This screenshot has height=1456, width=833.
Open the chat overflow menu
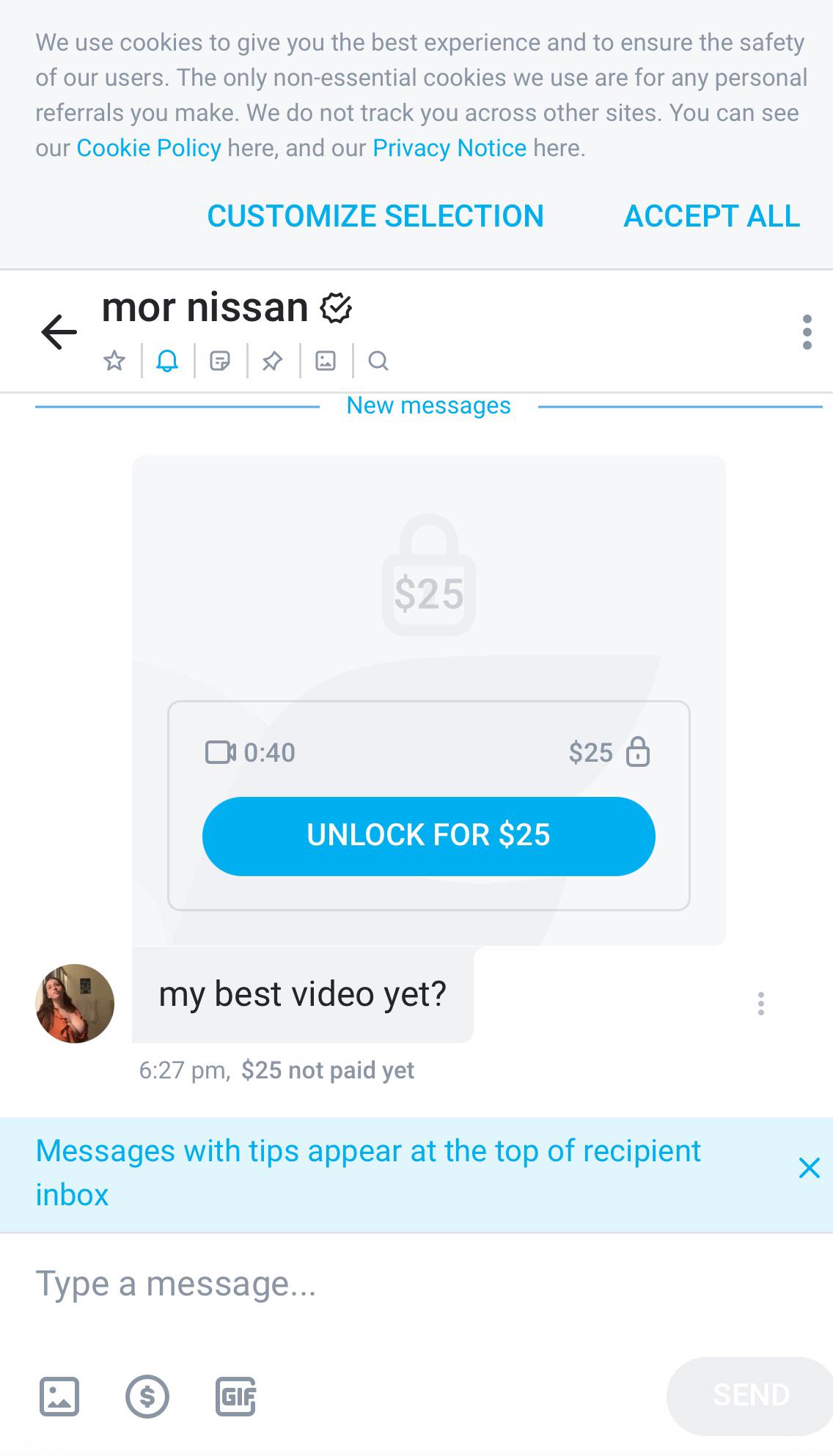pyautogui.click(x=807, y=332)
